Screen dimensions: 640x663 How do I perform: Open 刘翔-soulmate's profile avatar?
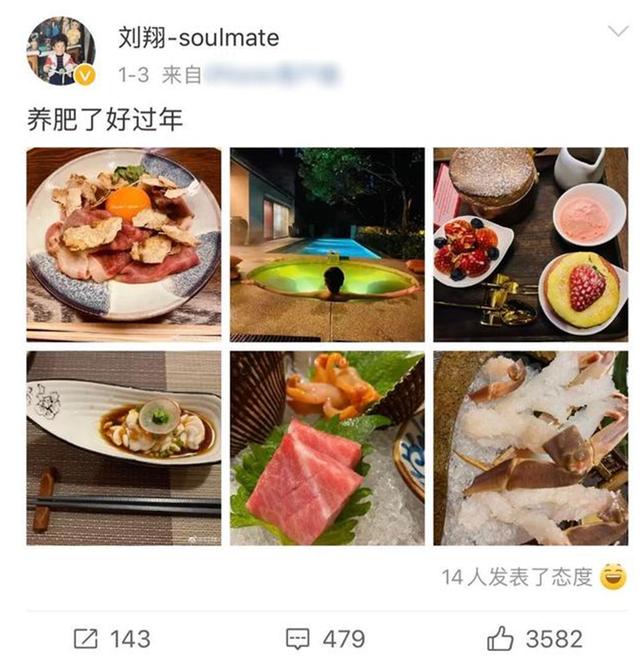click(61, 52)
